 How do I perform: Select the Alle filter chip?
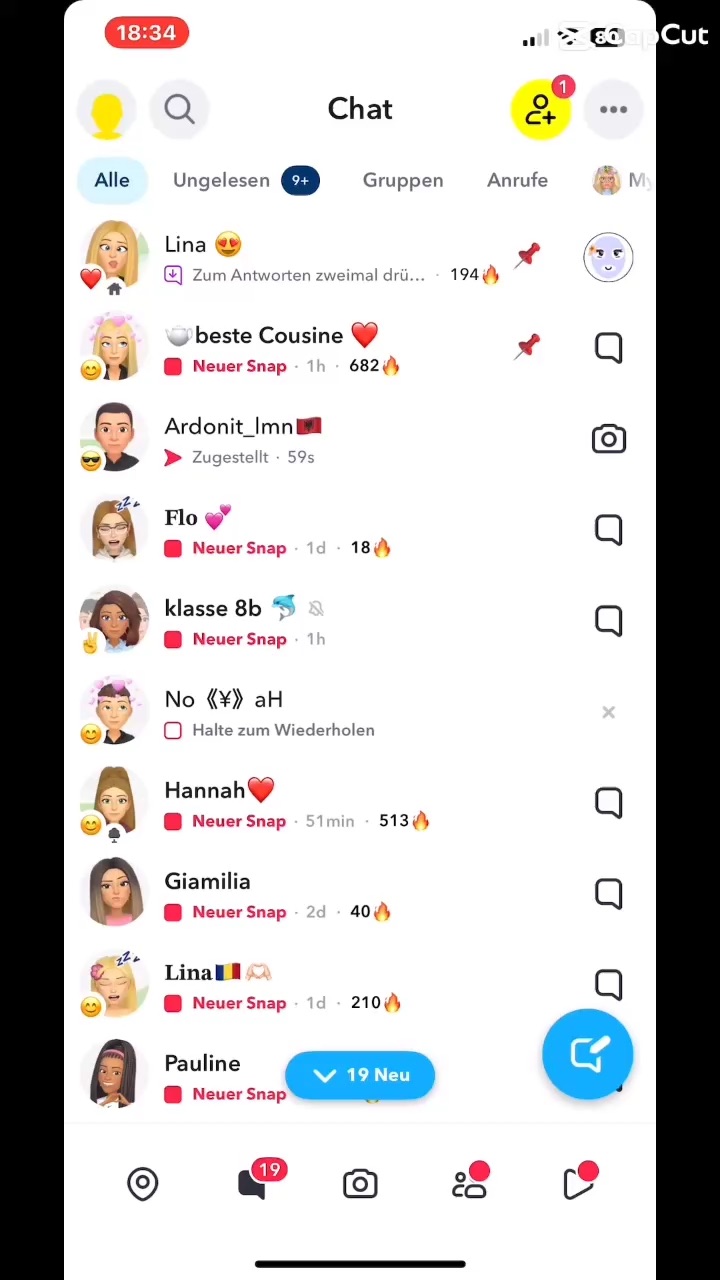click(112, 180)
